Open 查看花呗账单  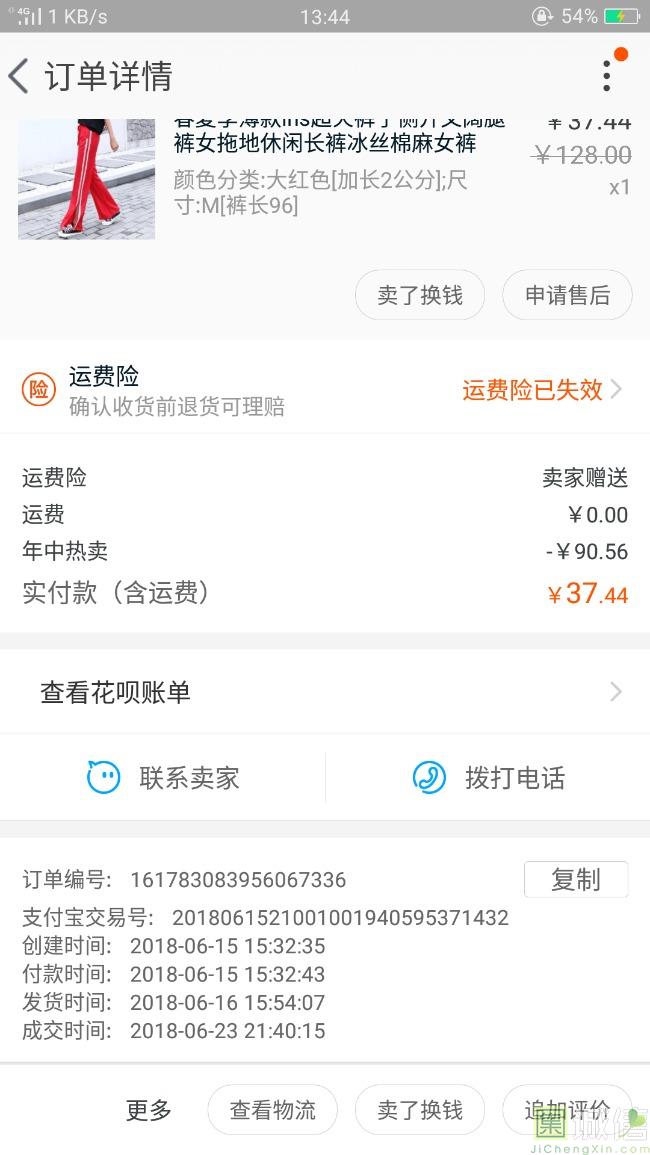(325, 692)
